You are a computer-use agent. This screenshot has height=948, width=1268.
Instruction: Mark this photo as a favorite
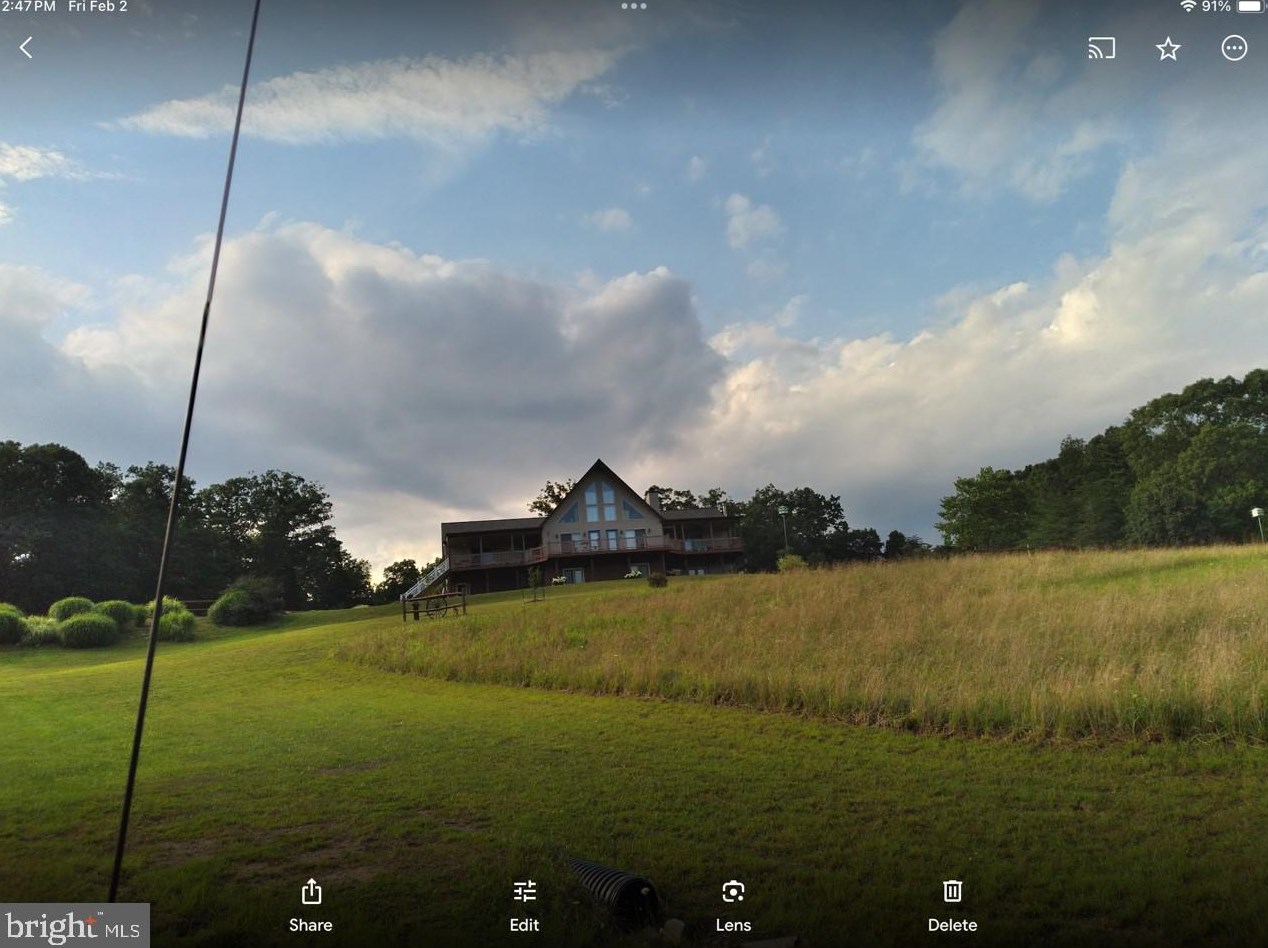1168,48
